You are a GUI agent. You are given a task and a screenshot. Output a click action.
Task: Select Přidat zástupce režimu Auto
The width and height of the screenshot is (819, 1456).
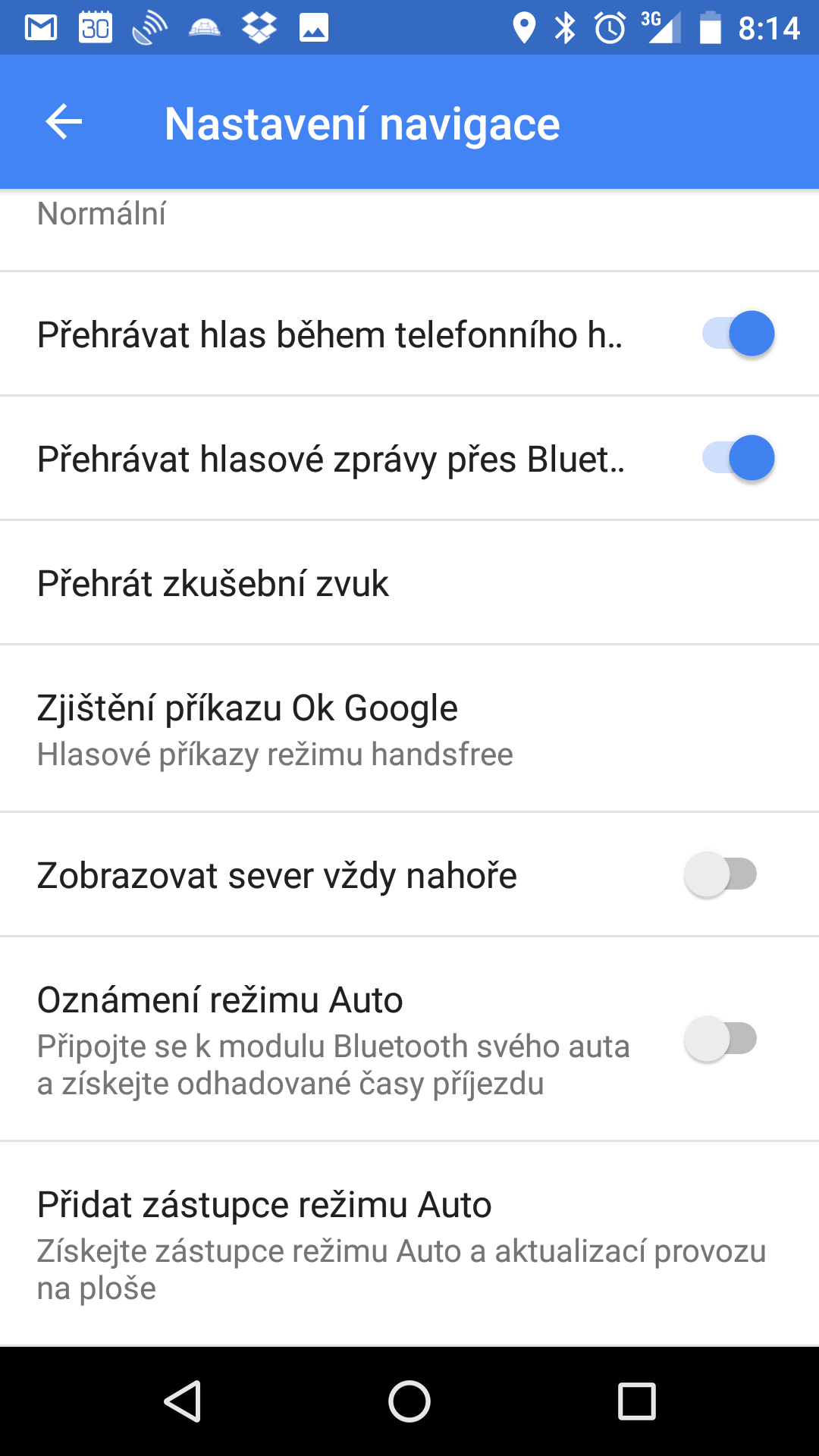(409, 1244)
